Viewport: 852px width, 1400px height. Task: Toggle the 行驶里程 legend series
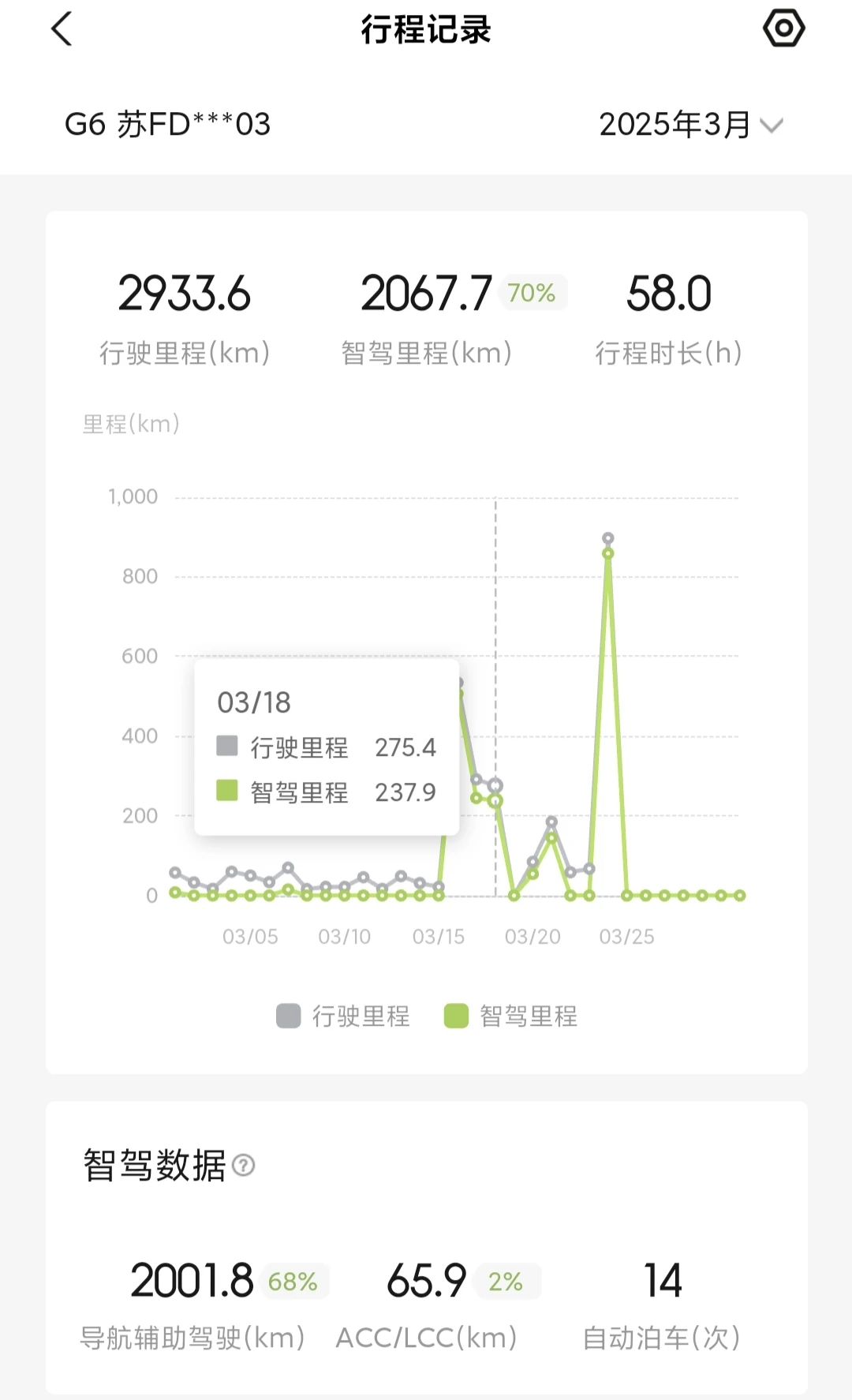click(x=344, y=1016)
